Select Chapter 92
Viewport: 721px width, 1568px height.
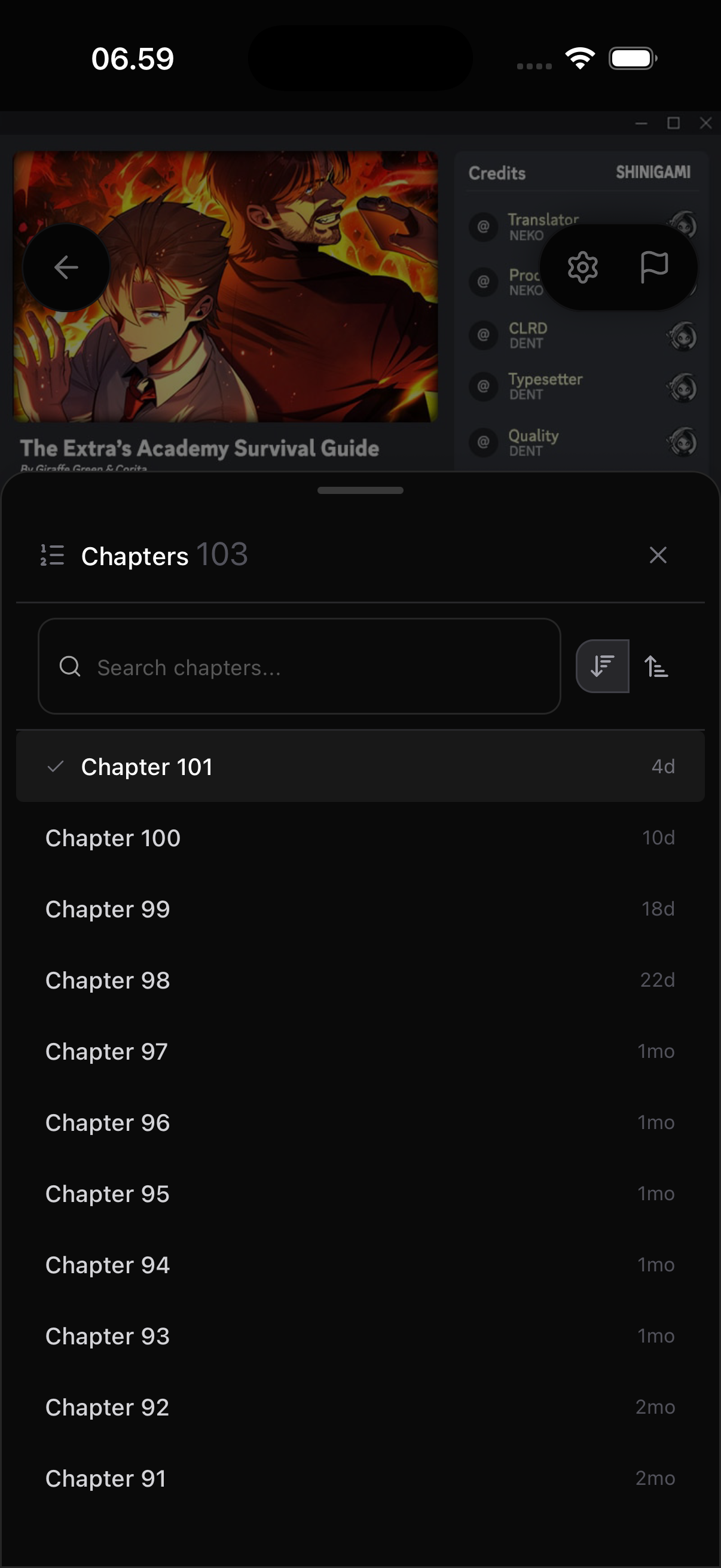pos(360,1408)
